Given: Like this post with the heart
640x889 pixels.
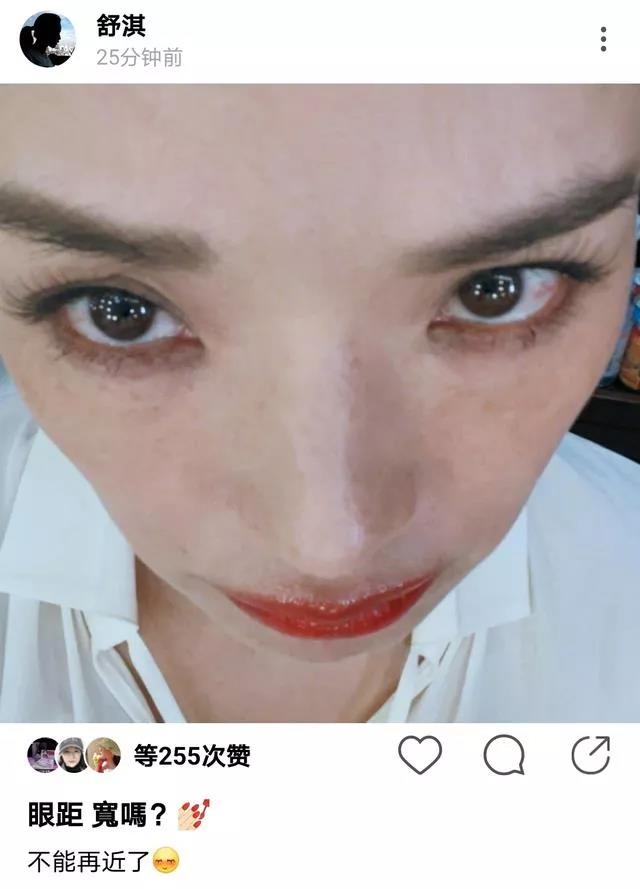Looking at the screenshot, I should [420, 755].
